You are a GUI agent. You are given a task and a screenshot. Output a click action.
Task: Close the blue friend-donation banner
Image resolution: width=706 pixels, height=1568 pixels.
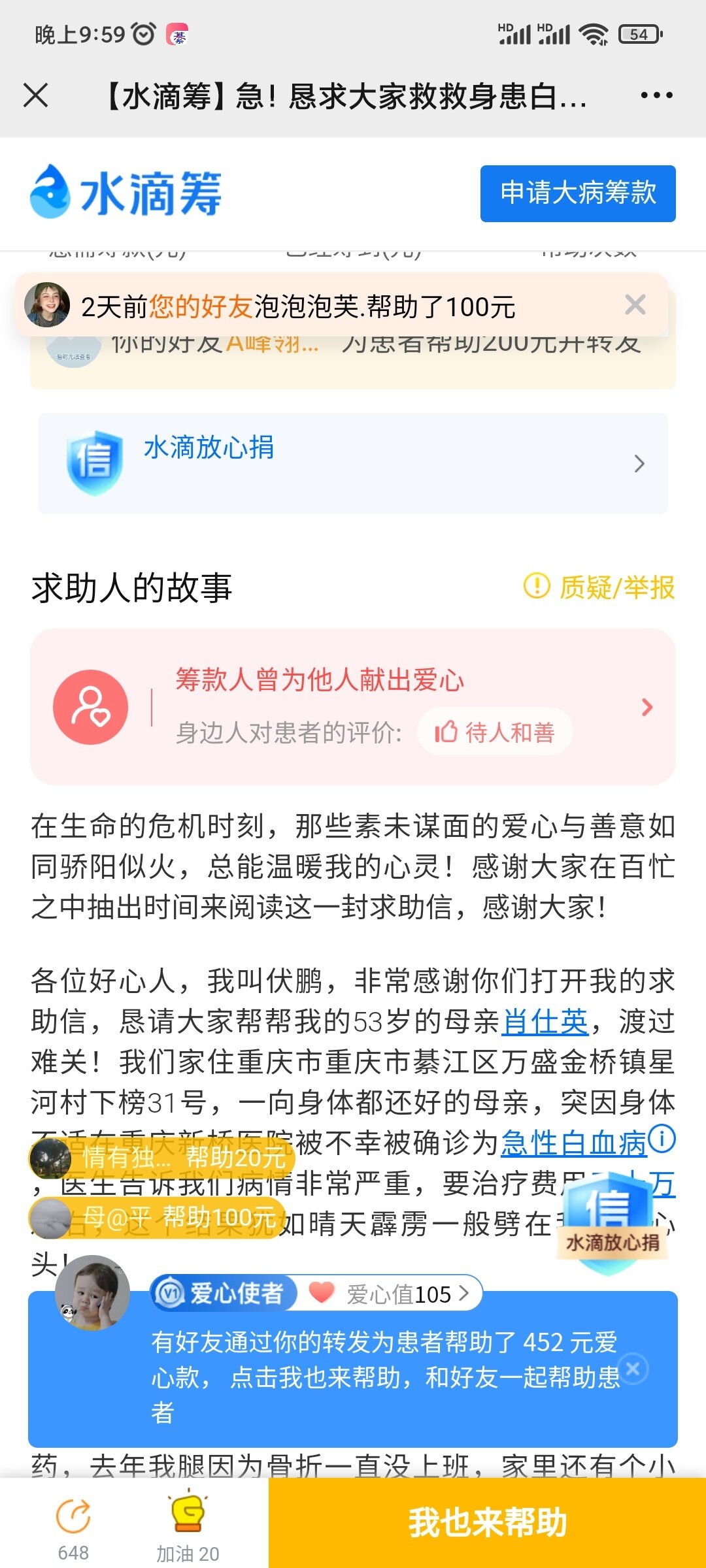coord(633,1367)
